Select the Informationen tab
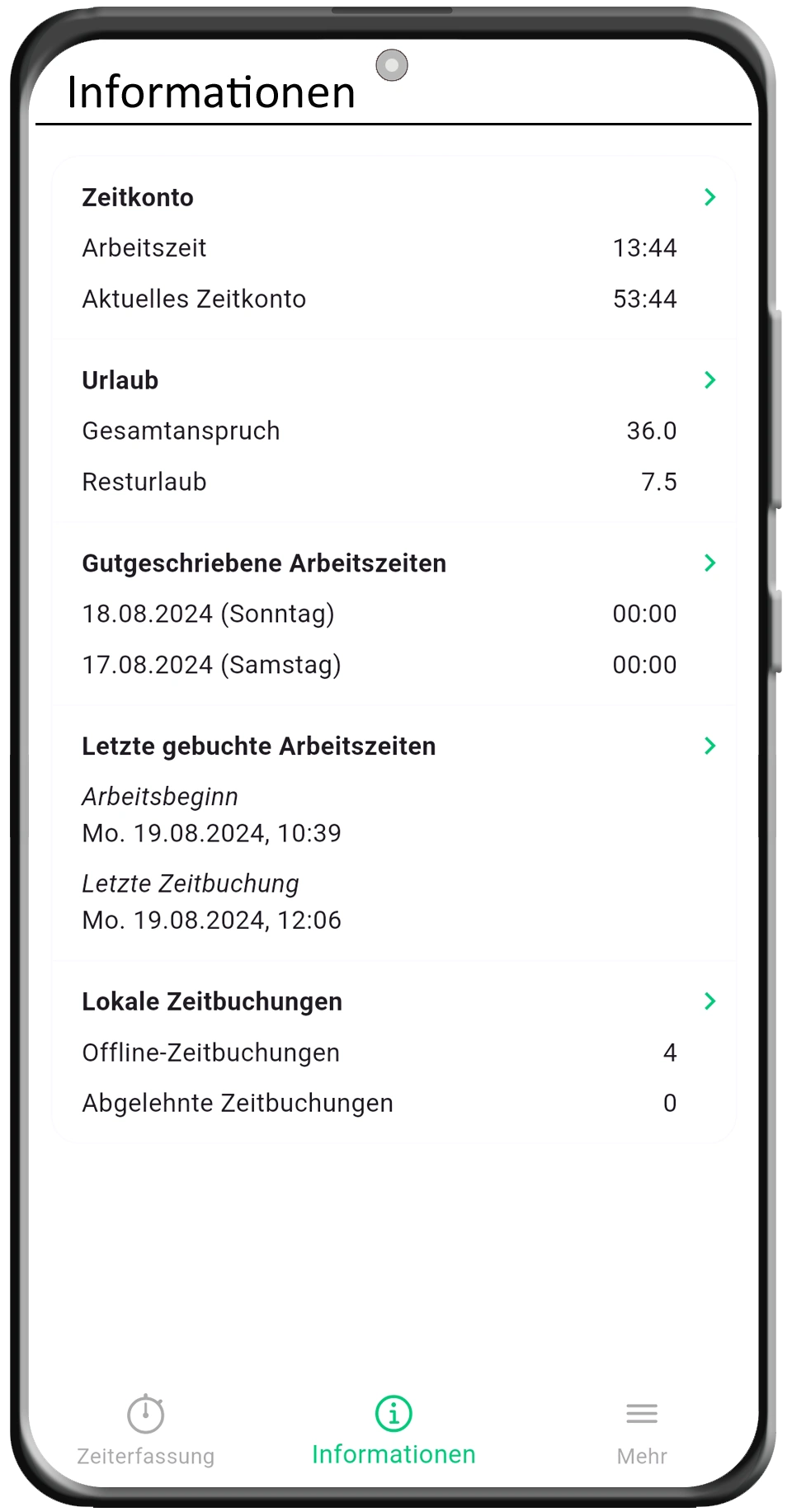 394,1430
